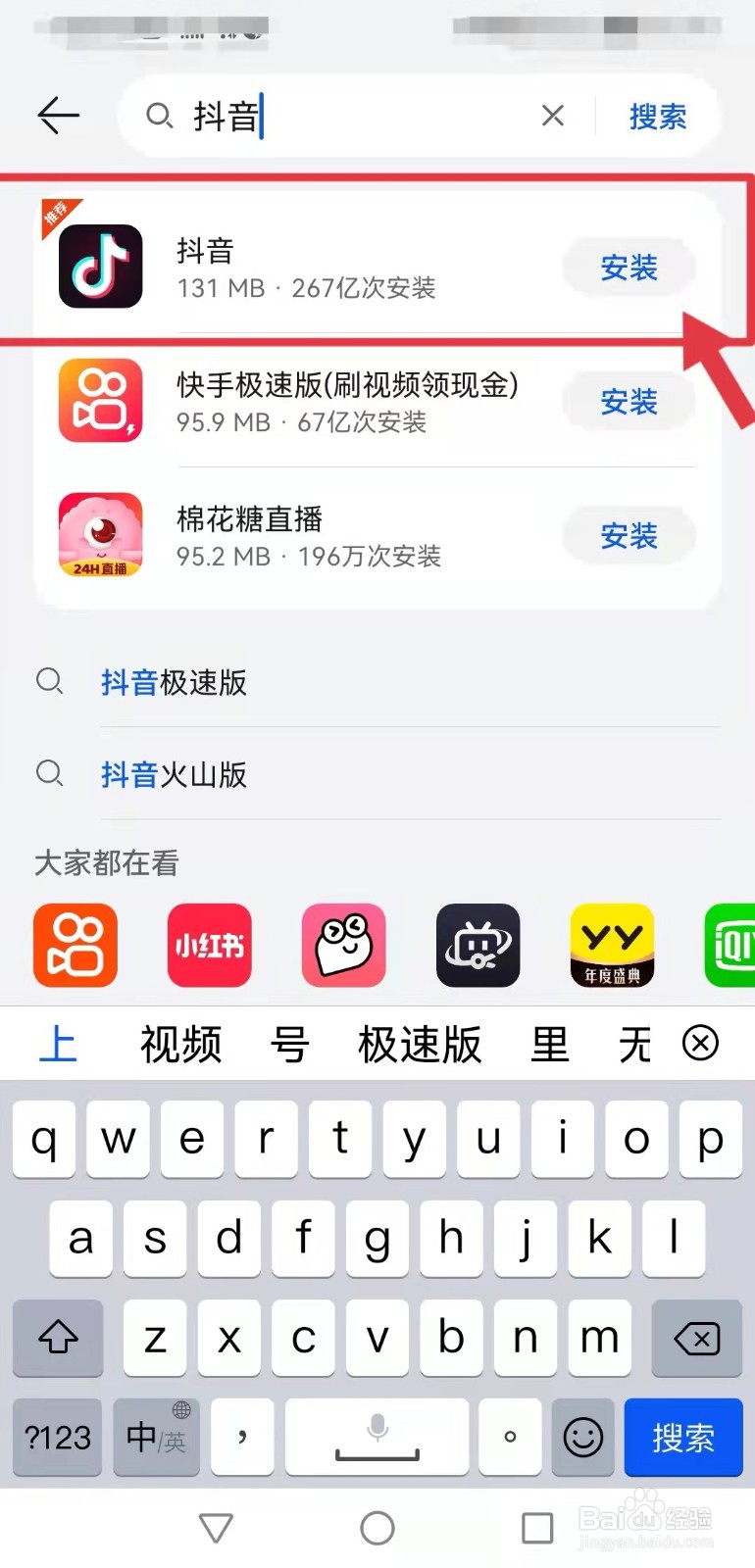Tap 安装 next to 抖音
Viewport: 755px width, 1568px height.
pyautogui.click(x=628, y=268)
